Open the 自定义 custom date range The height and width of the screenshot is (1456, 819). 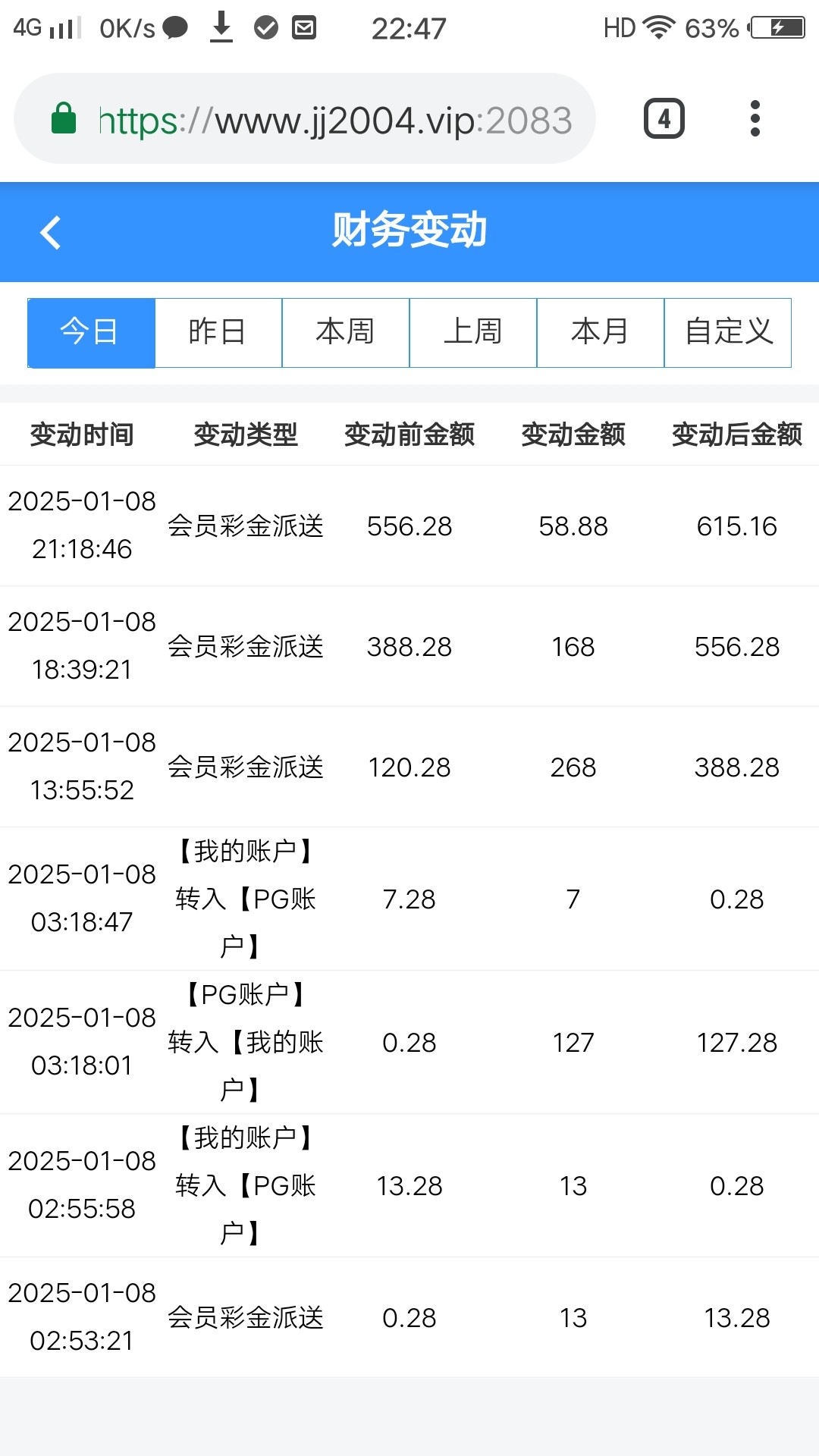[728, 332]
